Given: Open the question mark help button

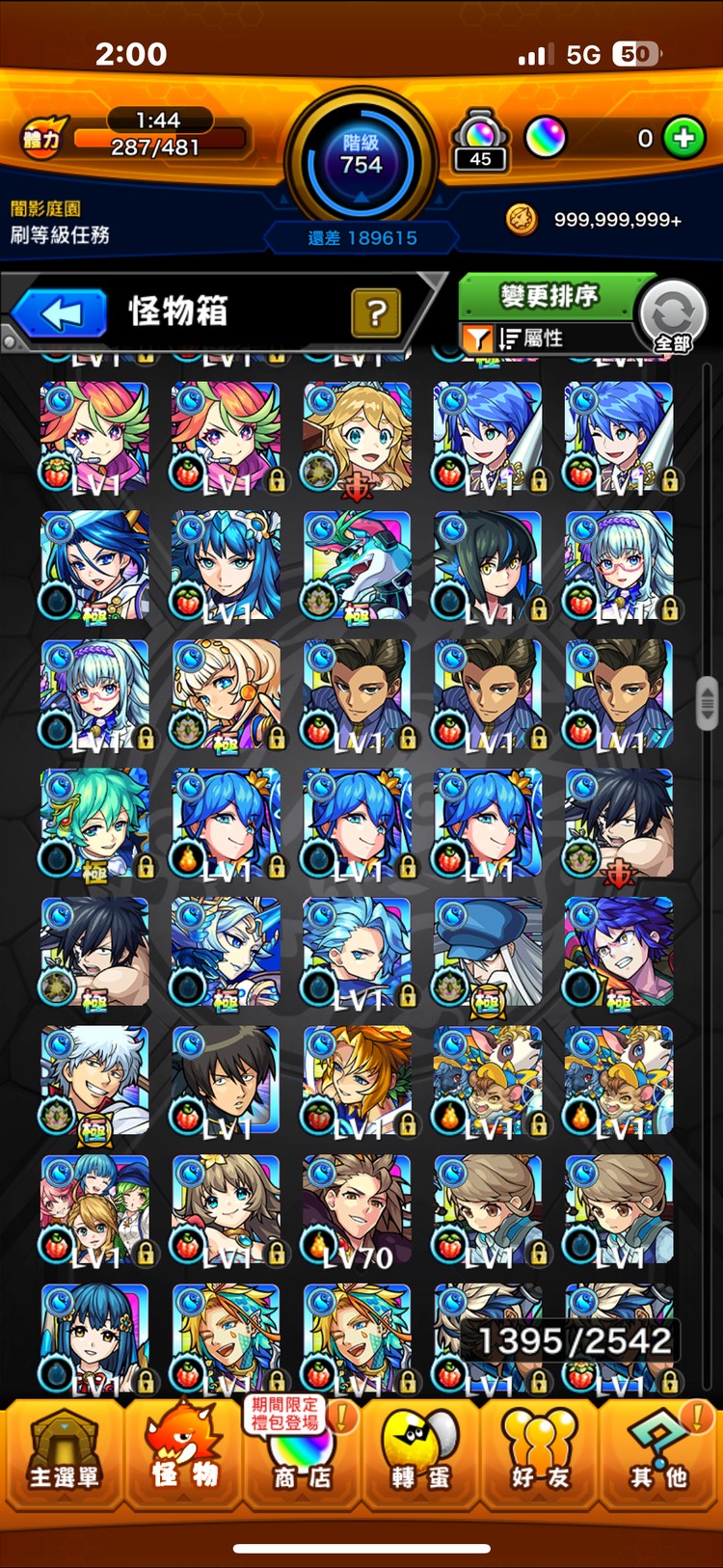Looking at the screenshot, I should 376,313.
